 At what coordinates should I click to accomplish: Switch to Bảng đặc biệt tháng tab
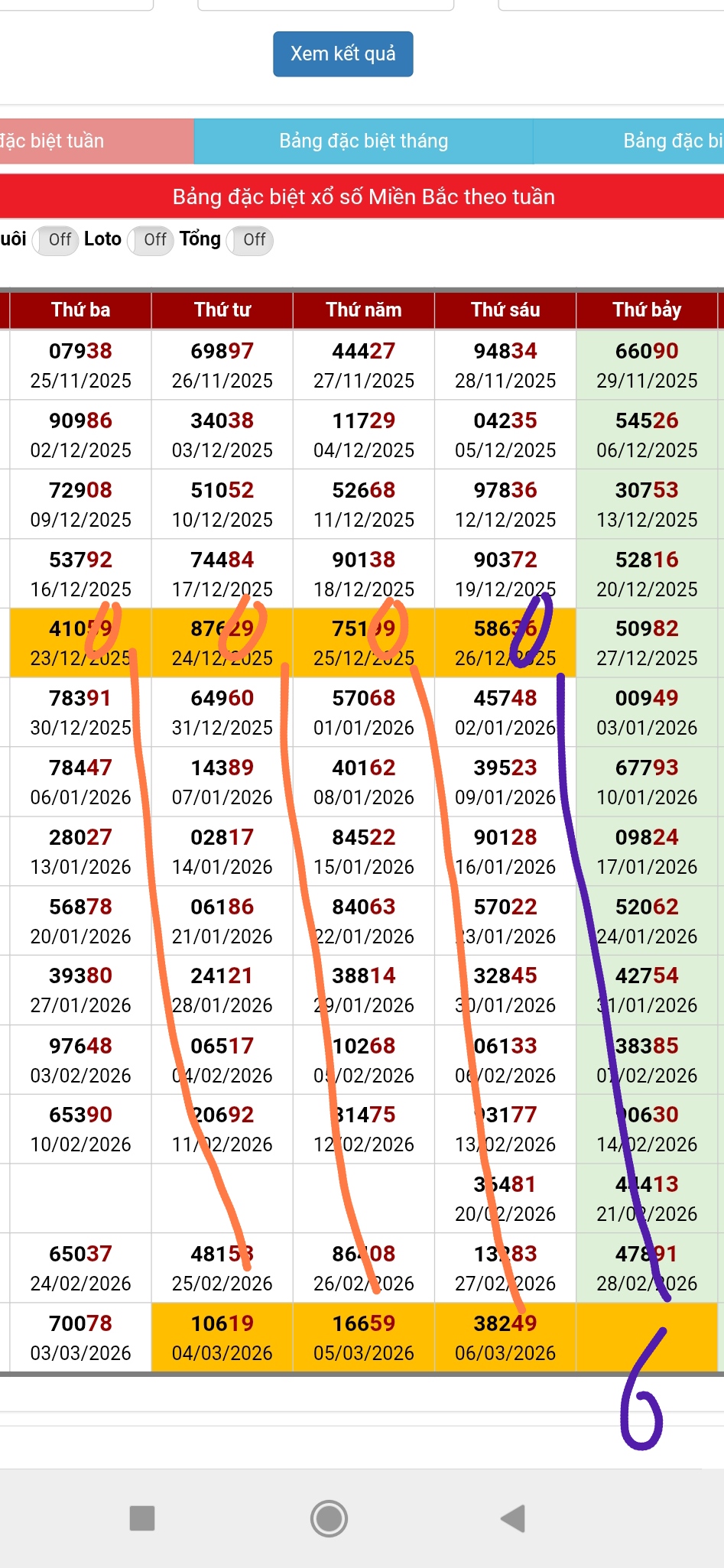click(x=363, y=141)
